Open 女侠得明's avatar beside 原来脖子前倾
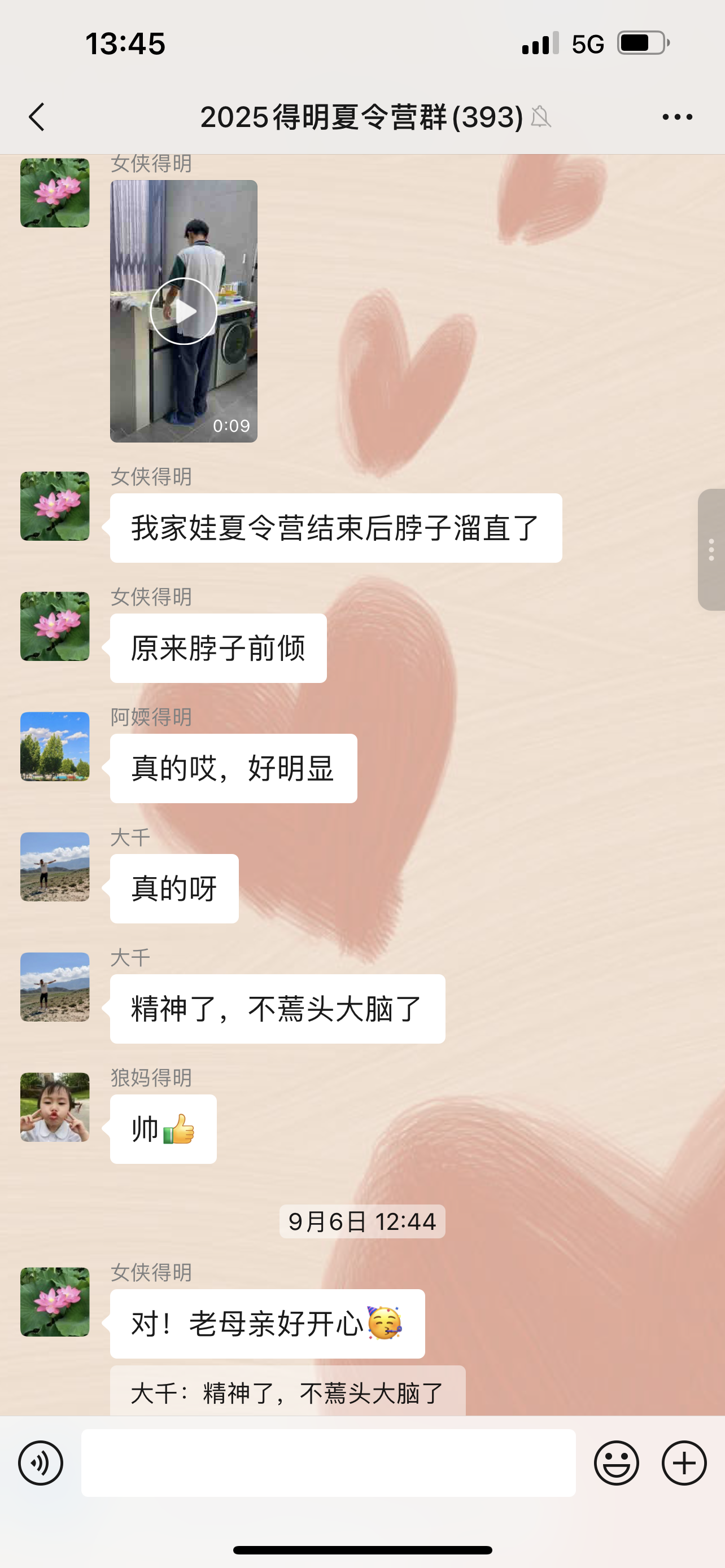The image size is (725, 1568). 55,626
